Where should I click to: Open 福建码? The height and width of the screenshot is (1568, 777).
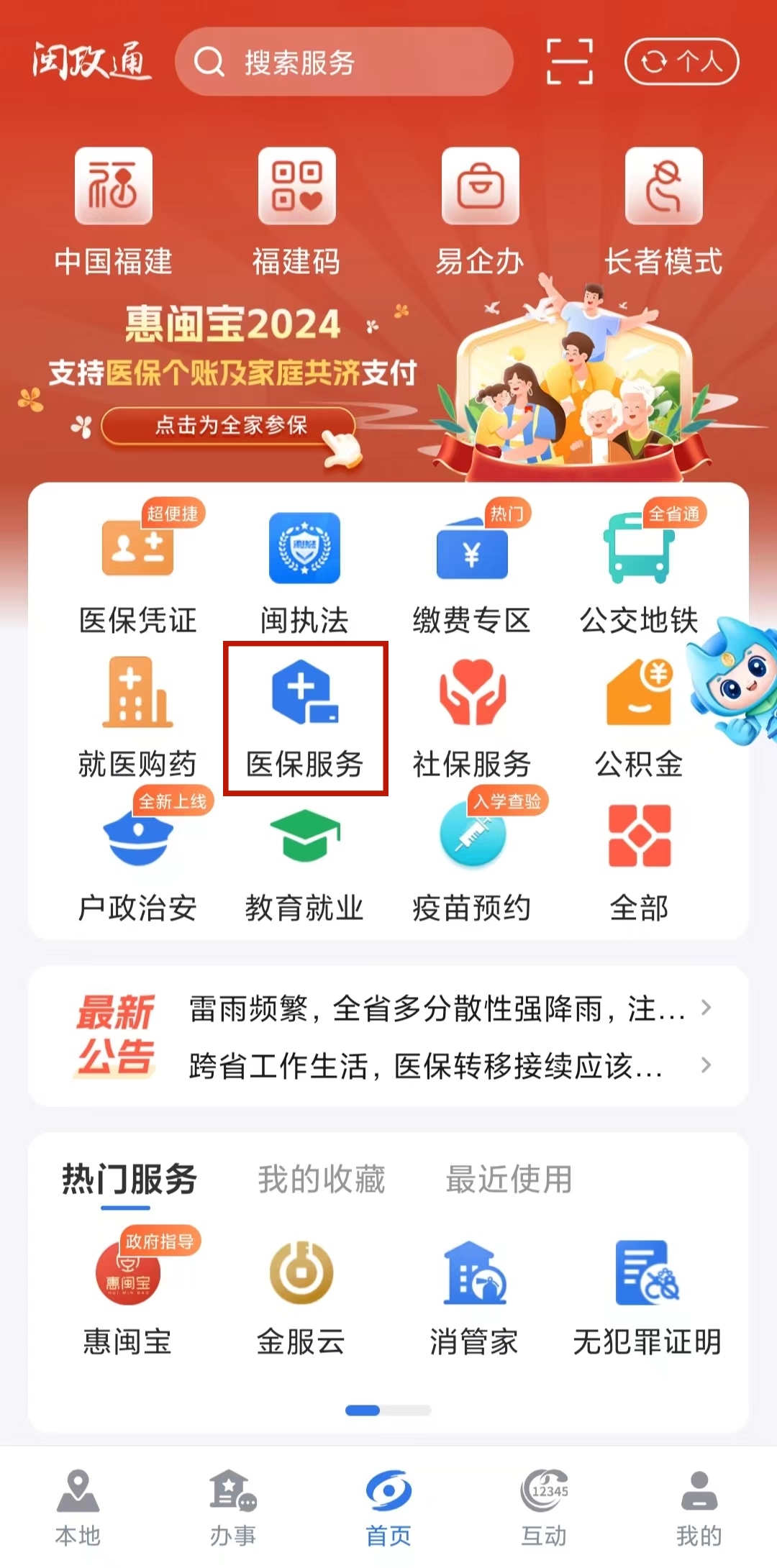click(296, 211)
